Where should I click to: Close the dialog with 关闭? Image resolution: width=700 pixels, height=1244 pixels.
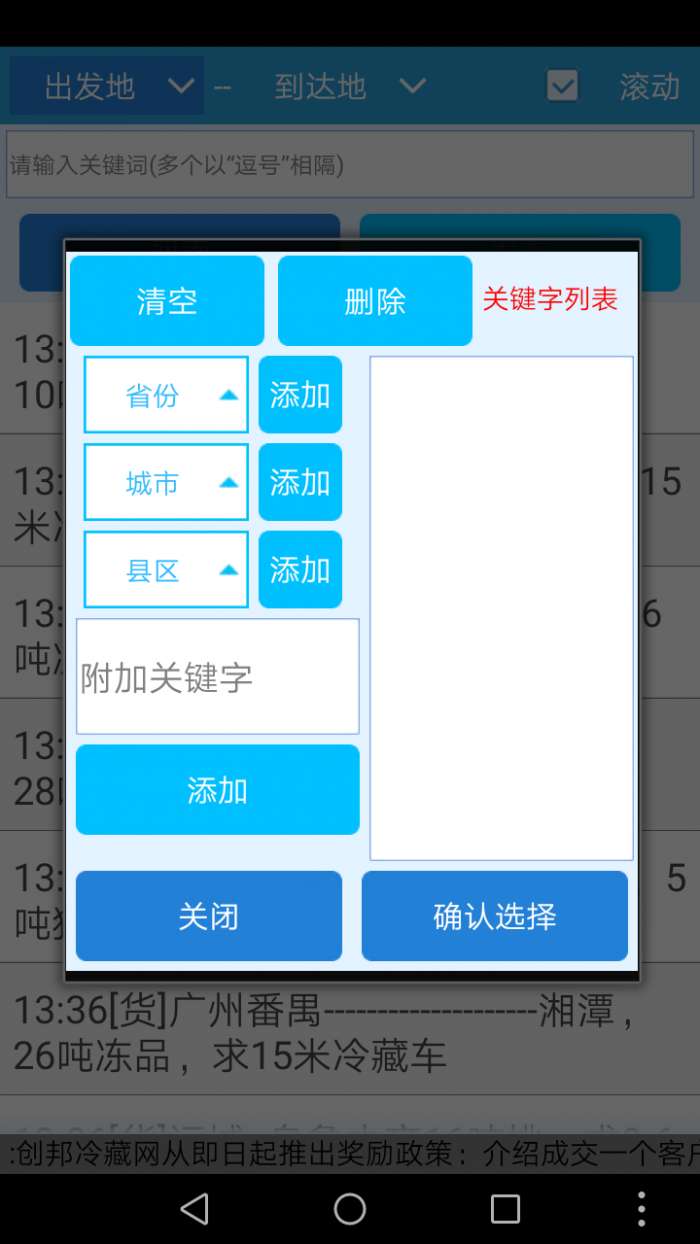click(x=209, y=916)
